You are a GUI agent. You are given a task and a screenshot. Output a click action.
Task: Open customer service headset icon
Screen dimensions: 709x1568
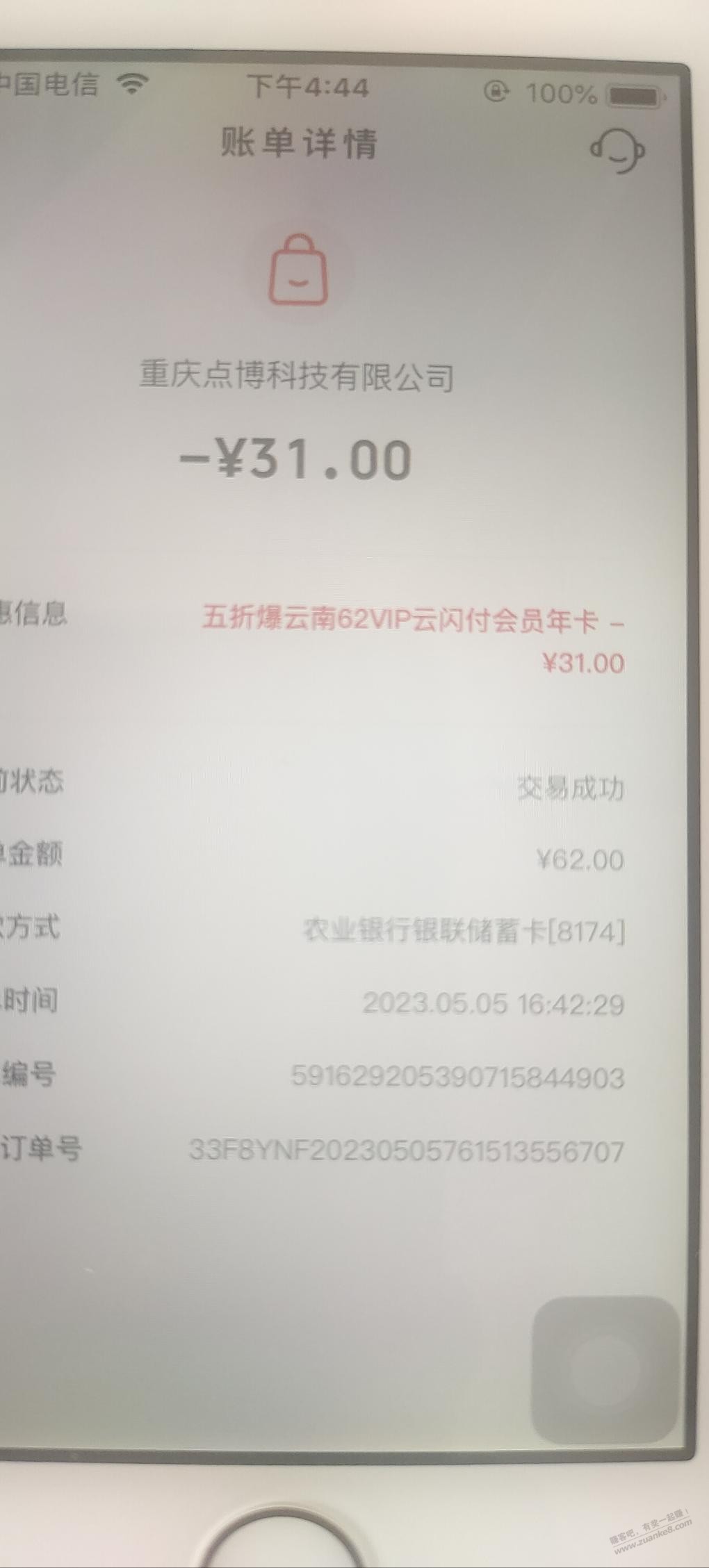[617, 150]
